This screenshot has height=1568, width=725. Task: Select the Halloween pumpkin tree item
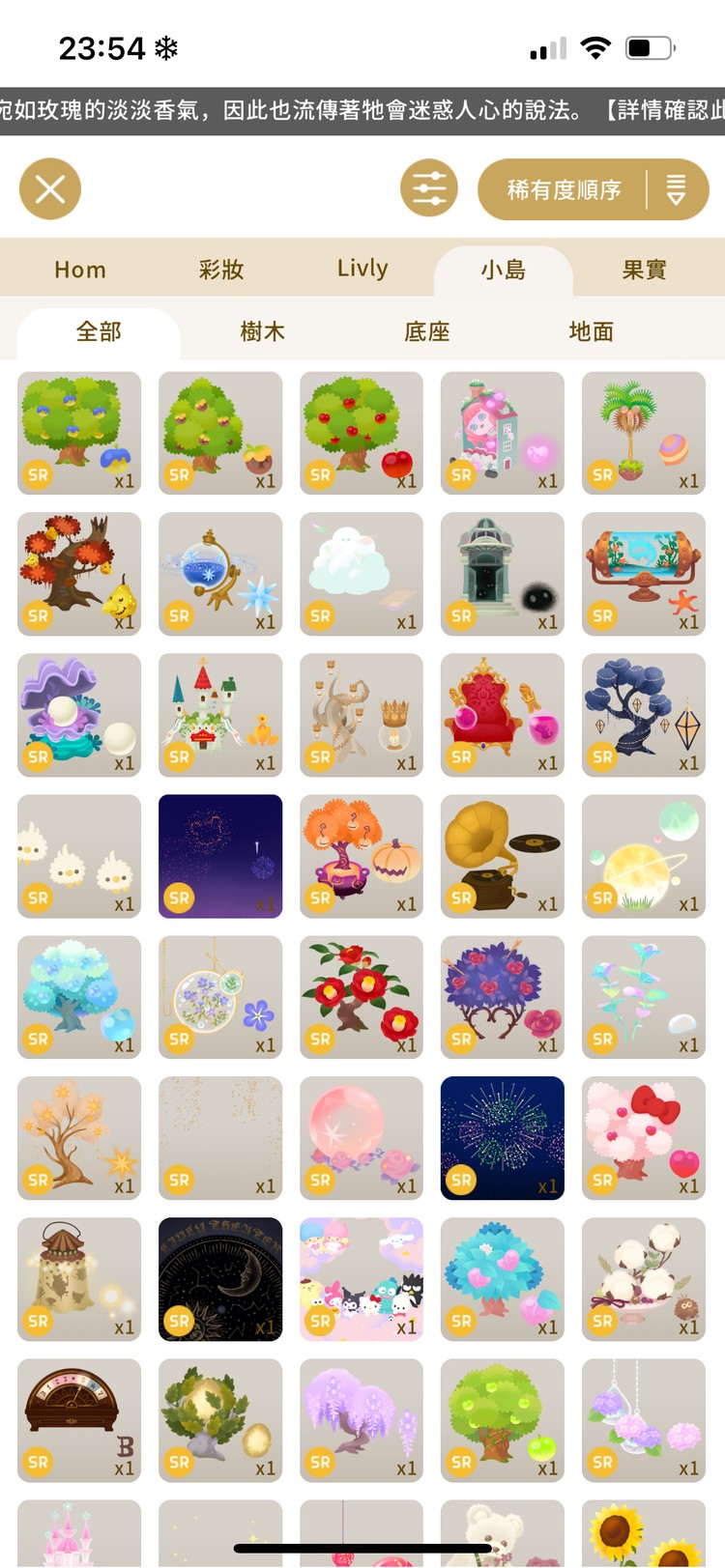[362, 856]
